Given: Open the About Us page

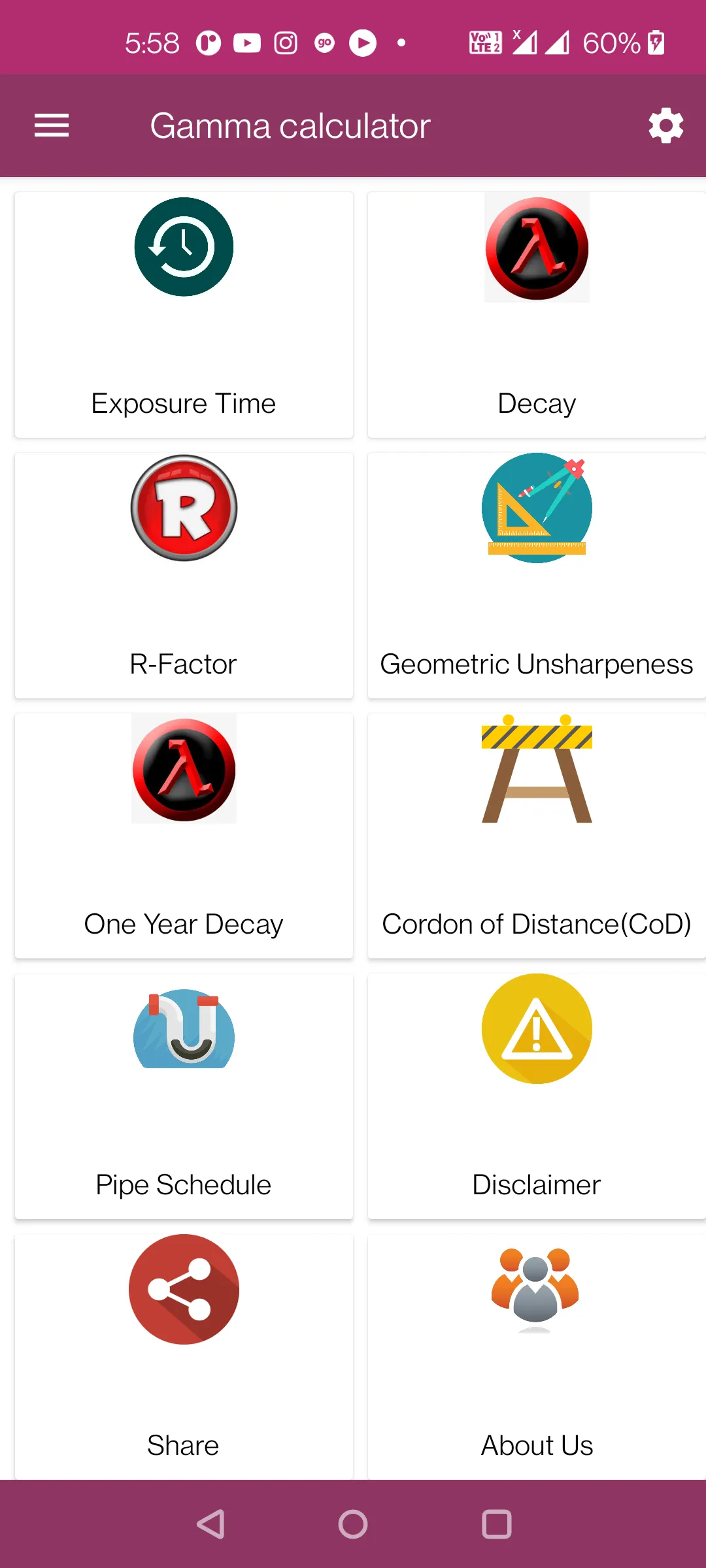Looking at the screenshot, I should click(537, 1356).
